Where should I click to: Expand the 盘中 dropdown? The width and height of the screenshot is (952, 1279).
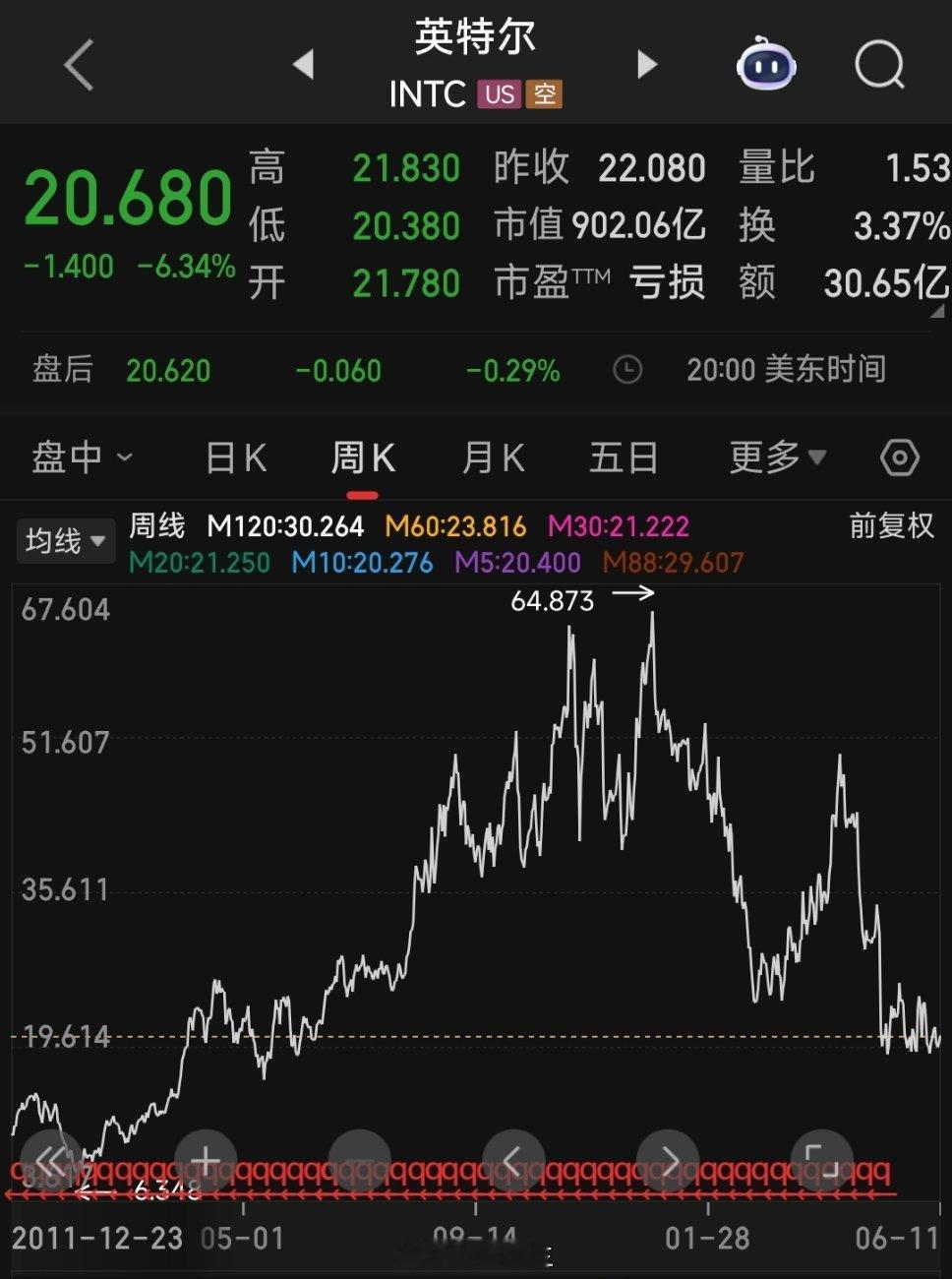(x=81, y=457)
